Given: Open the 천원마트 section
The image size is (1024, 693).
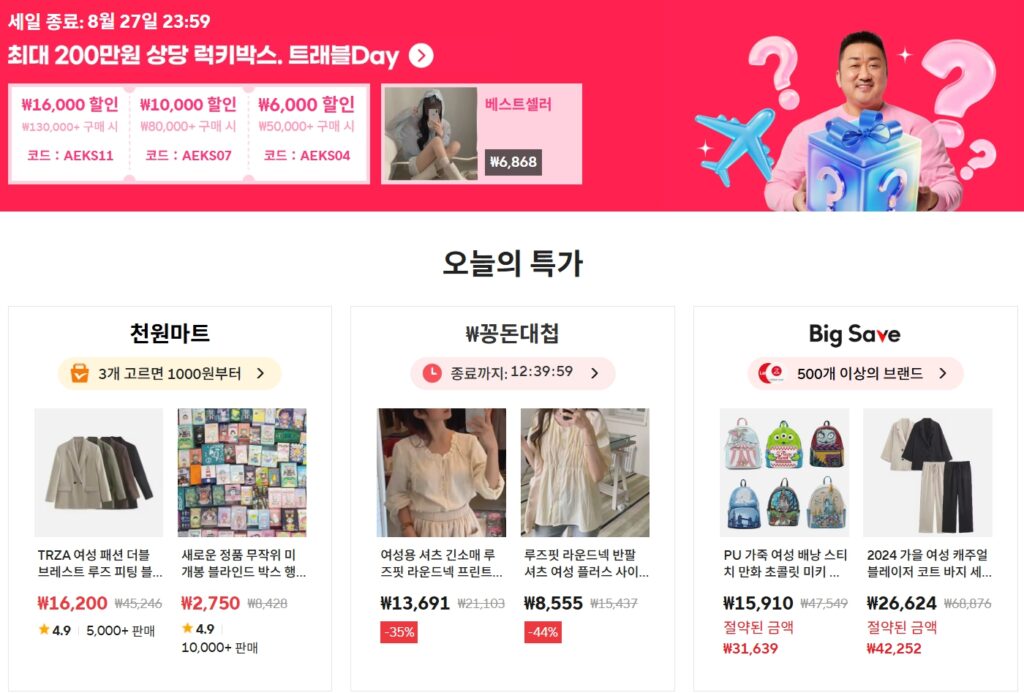Looking at the screenshot, I should click(170, 333).
